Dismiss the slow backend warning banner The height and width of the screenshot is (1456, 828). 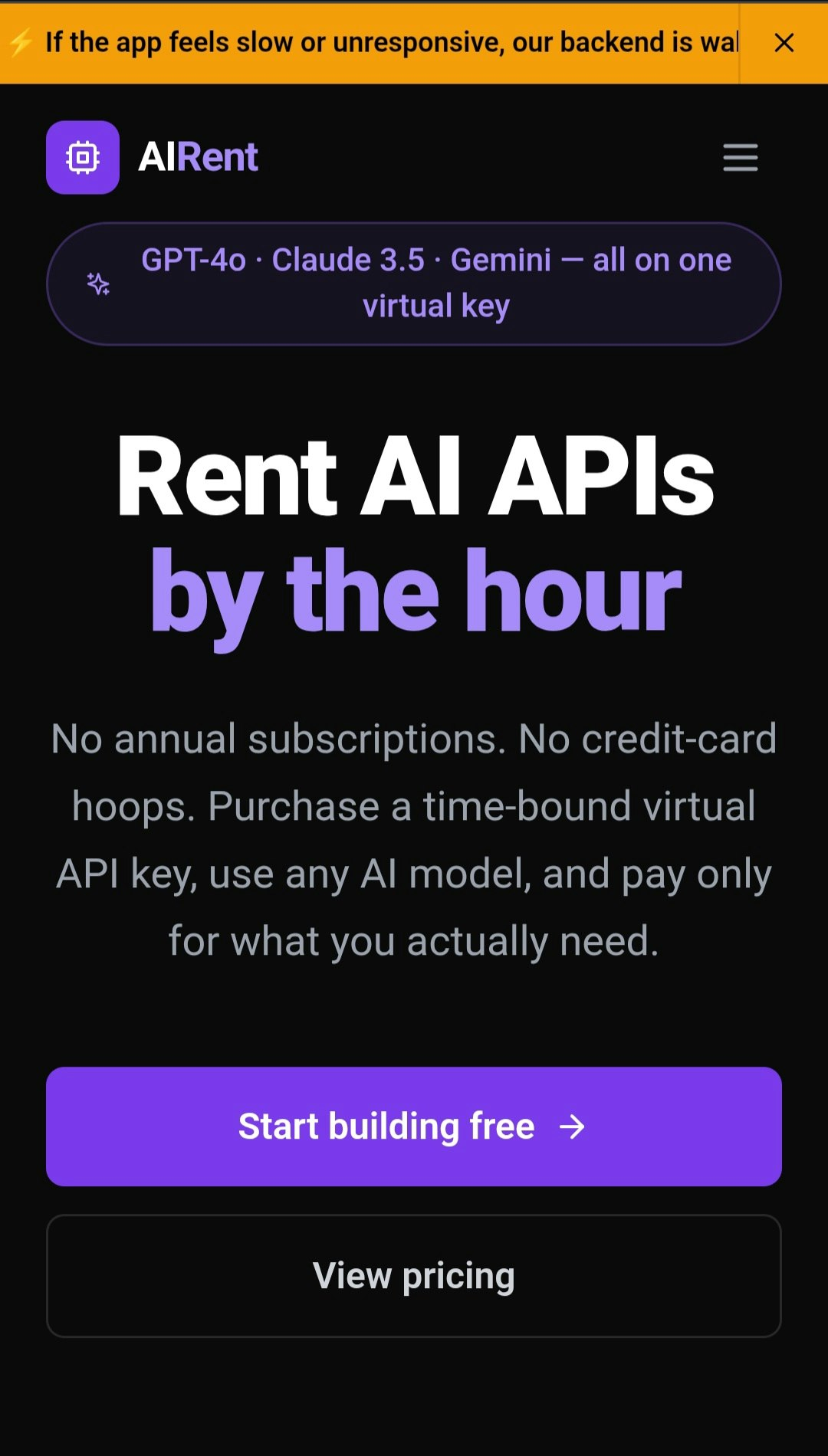click(784, 43)
